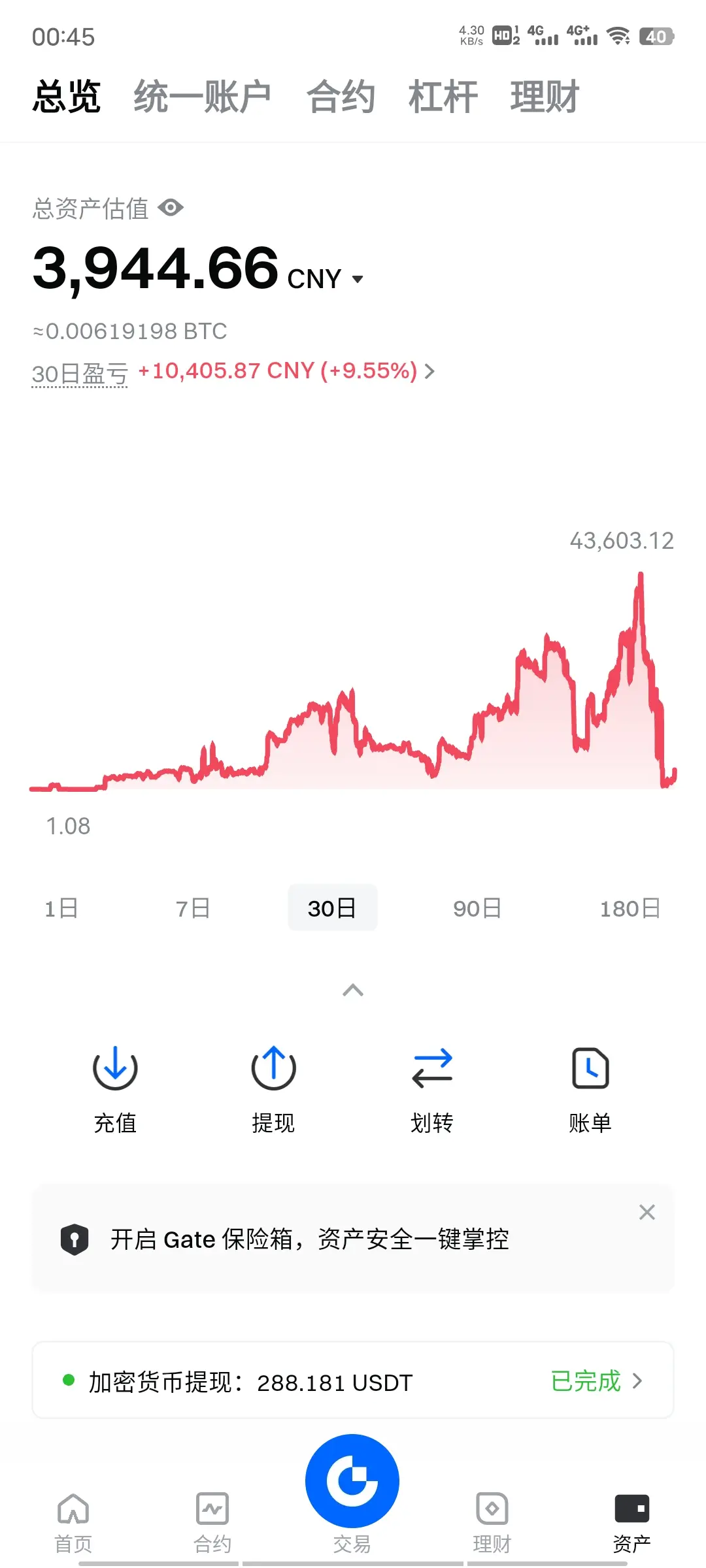Select the 180日 chart range
This screenshot has width=706, height=1568.
coord(630,908)
